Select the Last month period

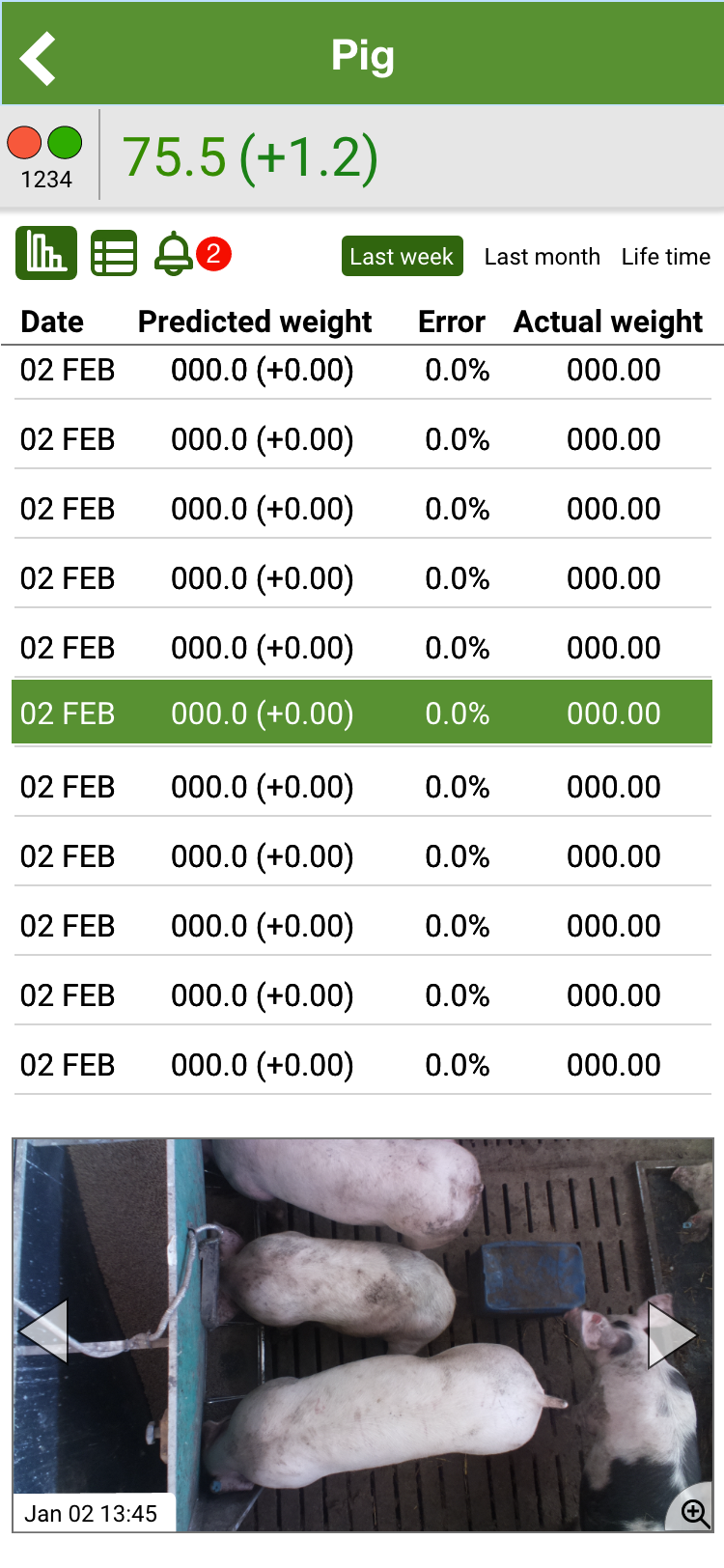tap(543, 257)
